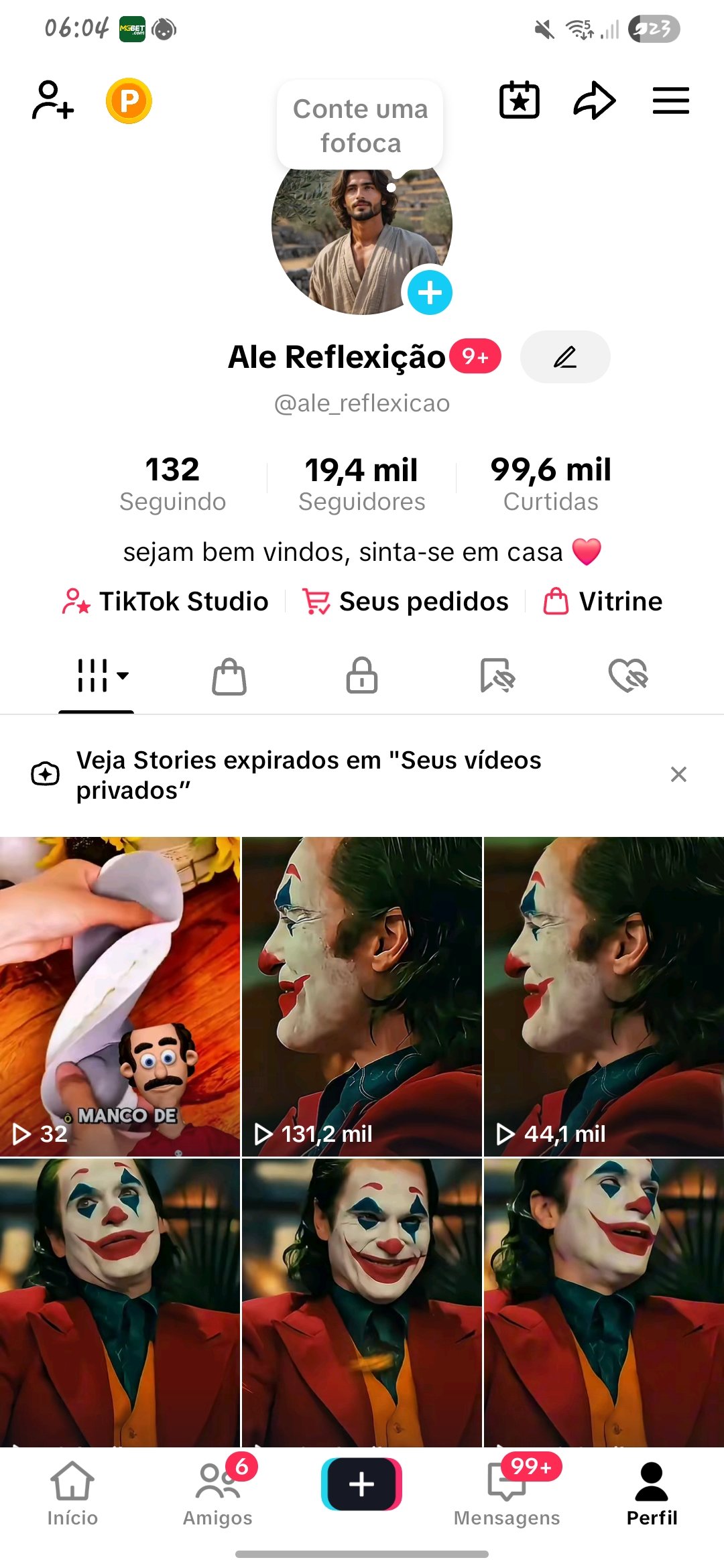
Task: Switch to the liked videos heart tab
Action: (x=628, y=675)
